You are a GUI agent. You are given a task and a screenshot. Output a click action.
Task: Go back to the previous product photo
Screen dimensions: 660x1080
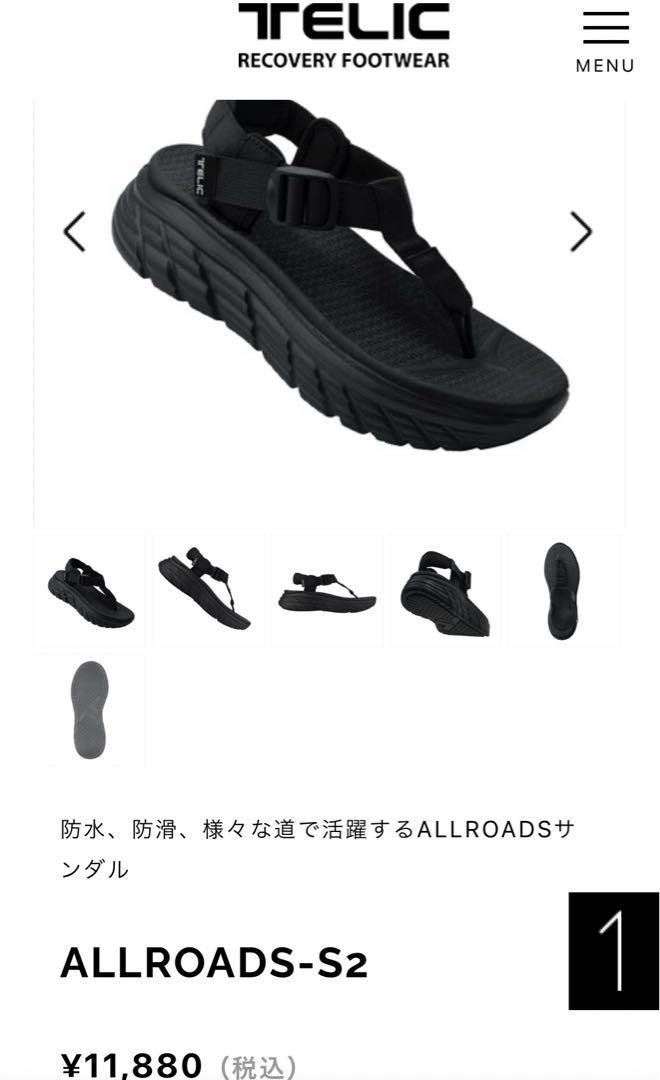tap(75, 232)
